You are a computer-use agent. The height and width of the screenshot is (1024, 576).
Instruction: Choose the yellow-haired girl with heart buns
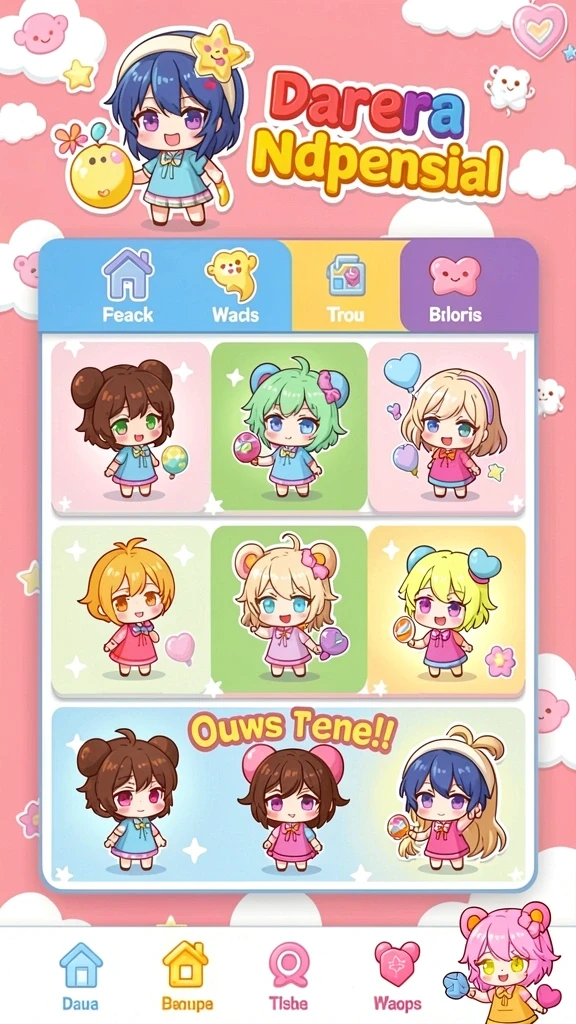pyautogui.click(x=447, y=609)
